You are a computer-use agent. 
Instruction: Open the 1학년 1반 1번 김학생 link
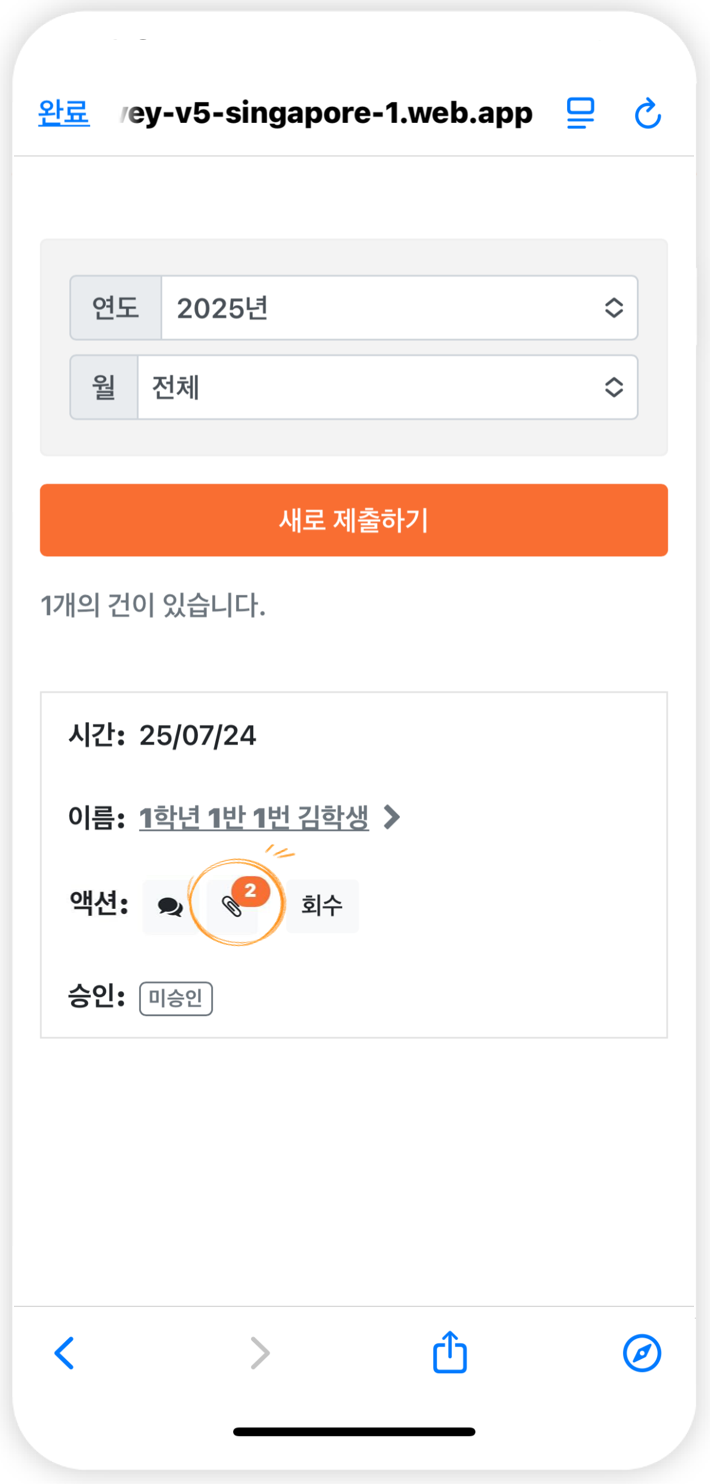click(x=254, y=818)
